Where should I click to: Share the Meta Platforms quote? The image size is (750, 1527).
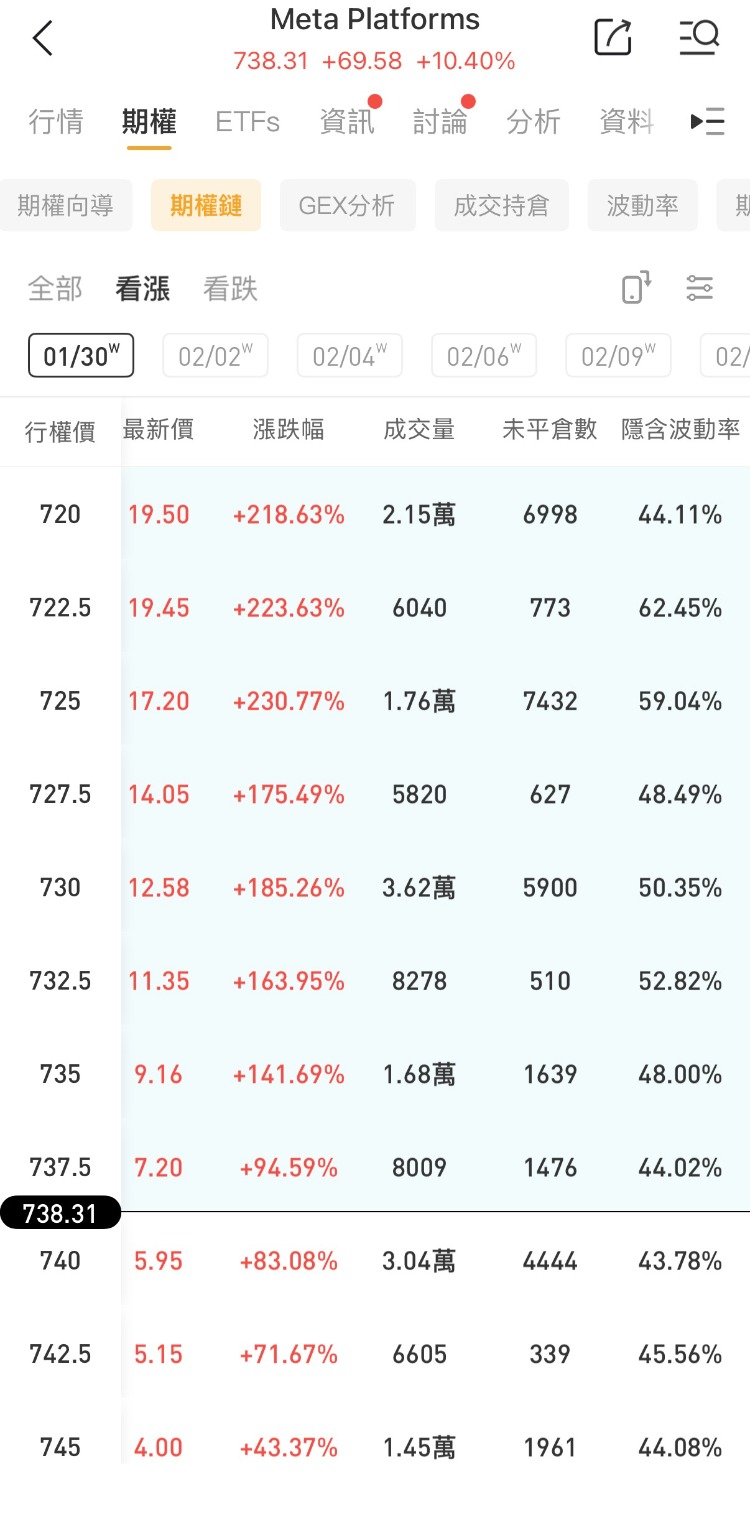tap(612, 38)
